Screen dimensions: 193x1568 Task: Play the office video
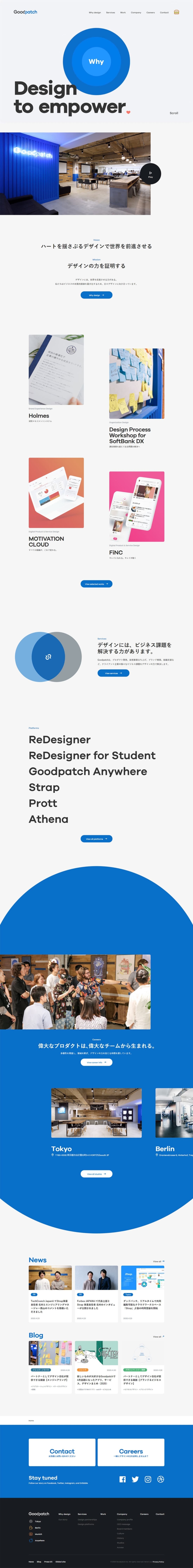[150, 174]
